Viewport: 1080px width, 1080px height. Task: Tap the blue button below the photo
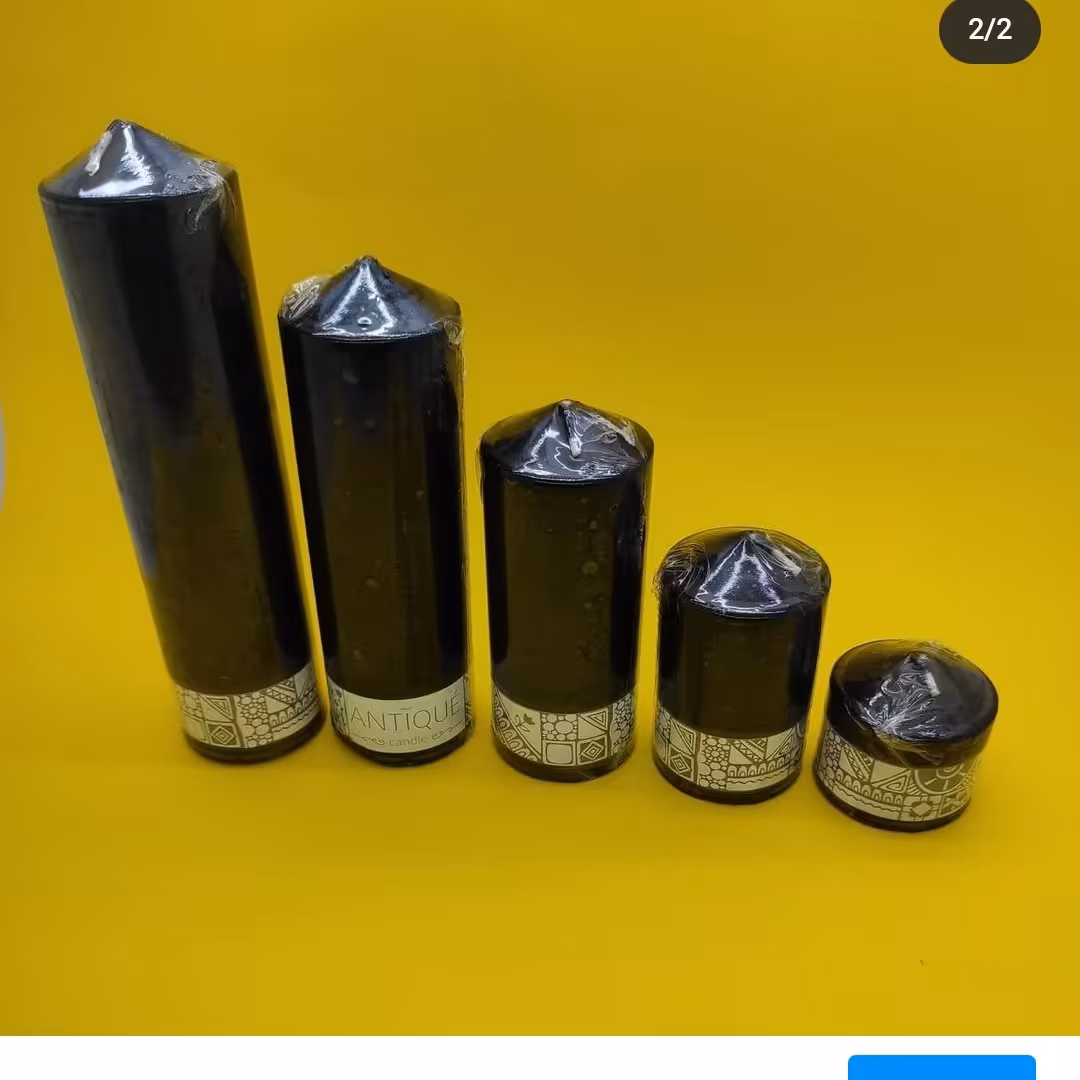coord(941,1068)
